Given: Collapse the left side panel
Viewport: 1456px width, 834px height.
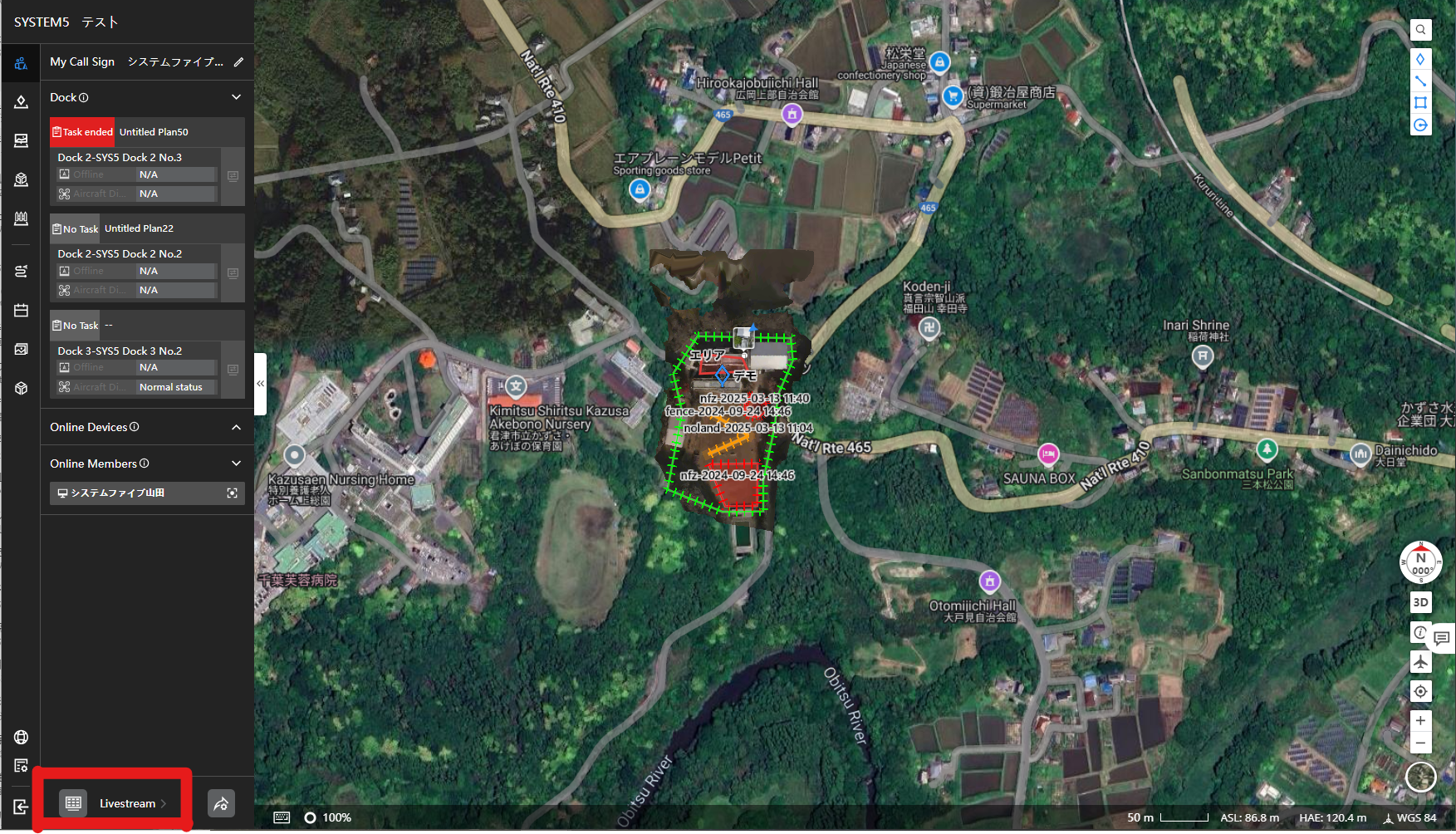Looking at the screenshot, I should click(x=260, y=384).
